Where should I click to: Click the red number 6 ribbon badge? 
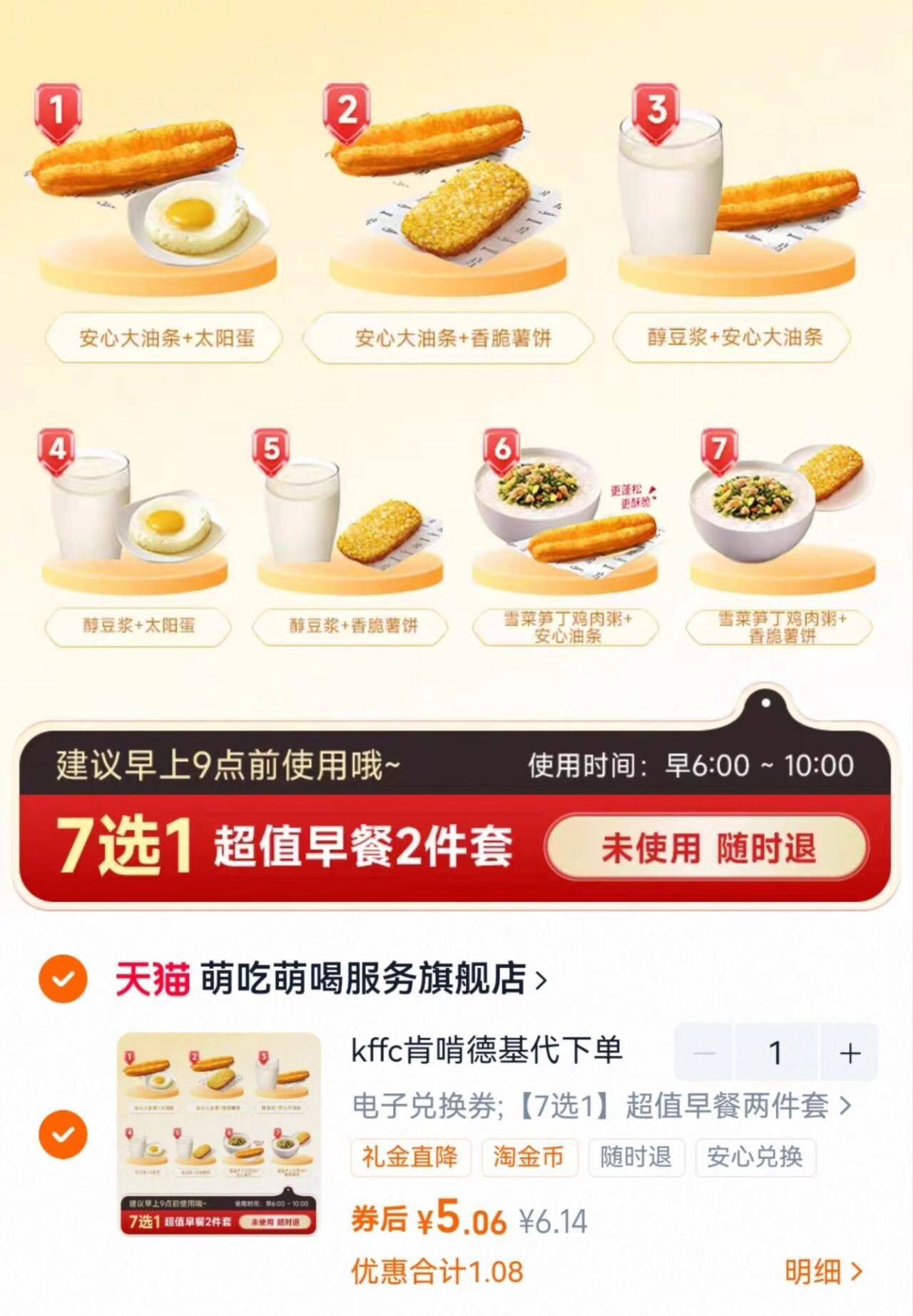coord(501,449)
